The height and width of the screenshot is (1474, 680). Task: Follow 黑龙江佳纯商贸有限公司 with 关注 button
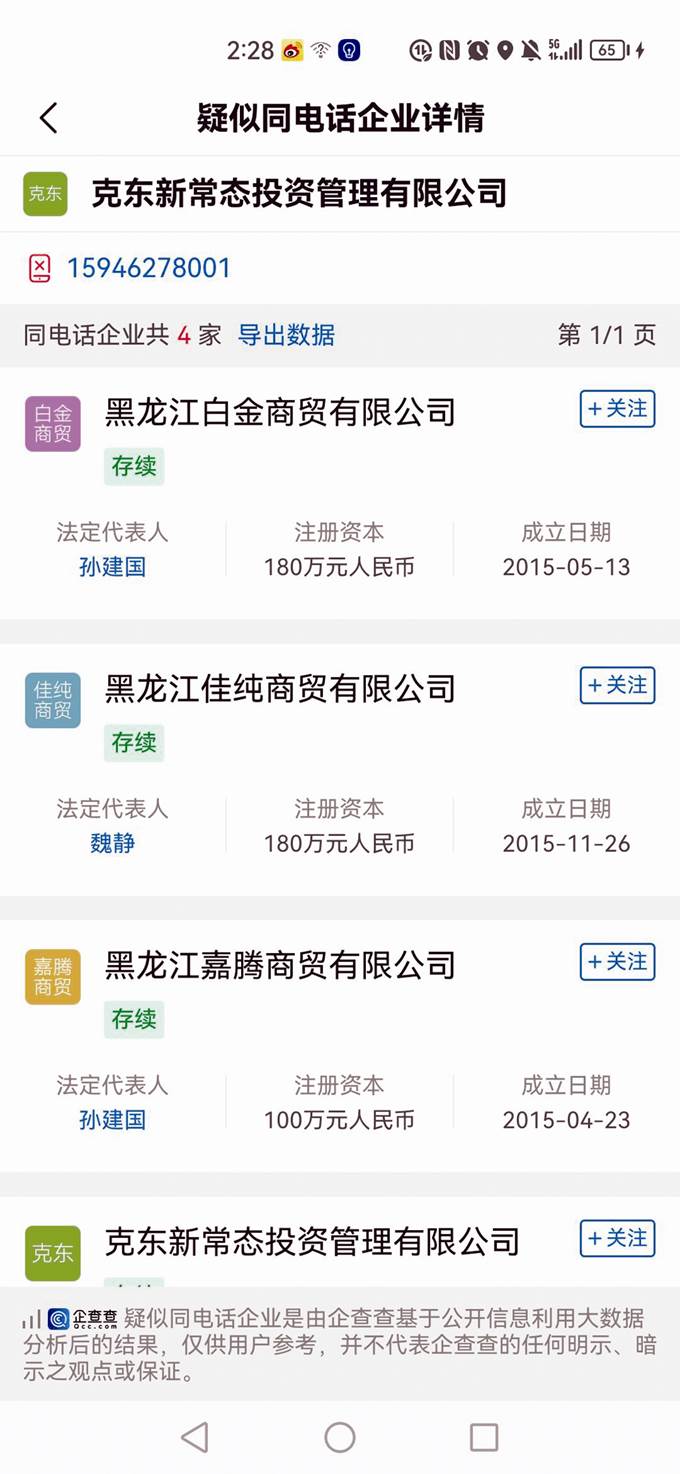pos(617,686)
